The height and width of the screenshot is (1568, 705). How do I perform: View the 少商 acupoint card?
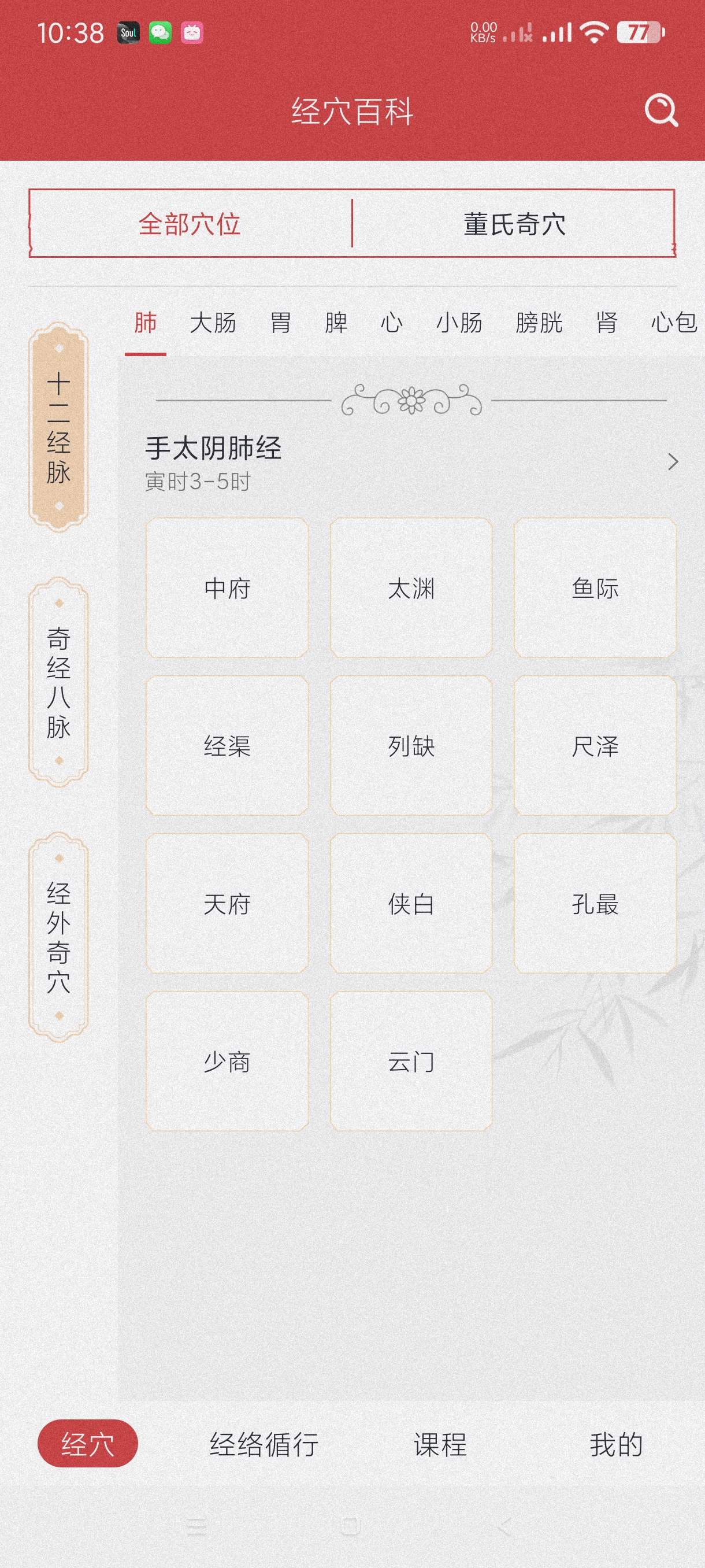pos(227,1062)
